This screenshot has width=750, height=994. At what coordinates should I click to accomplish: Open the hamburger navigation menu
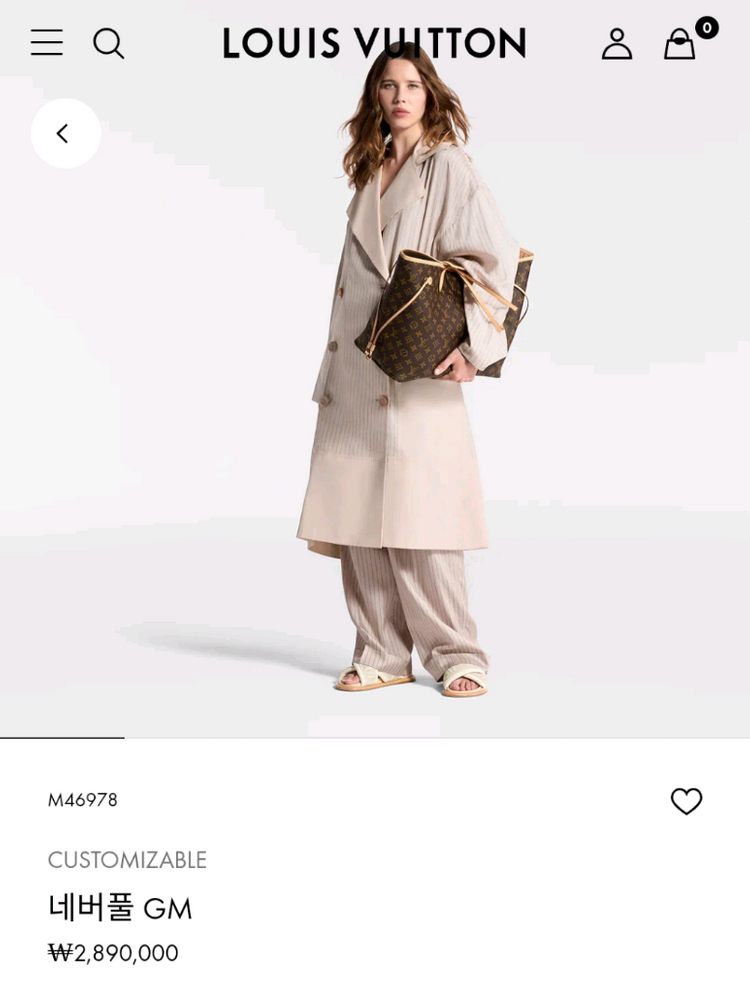tap(46, 43)
